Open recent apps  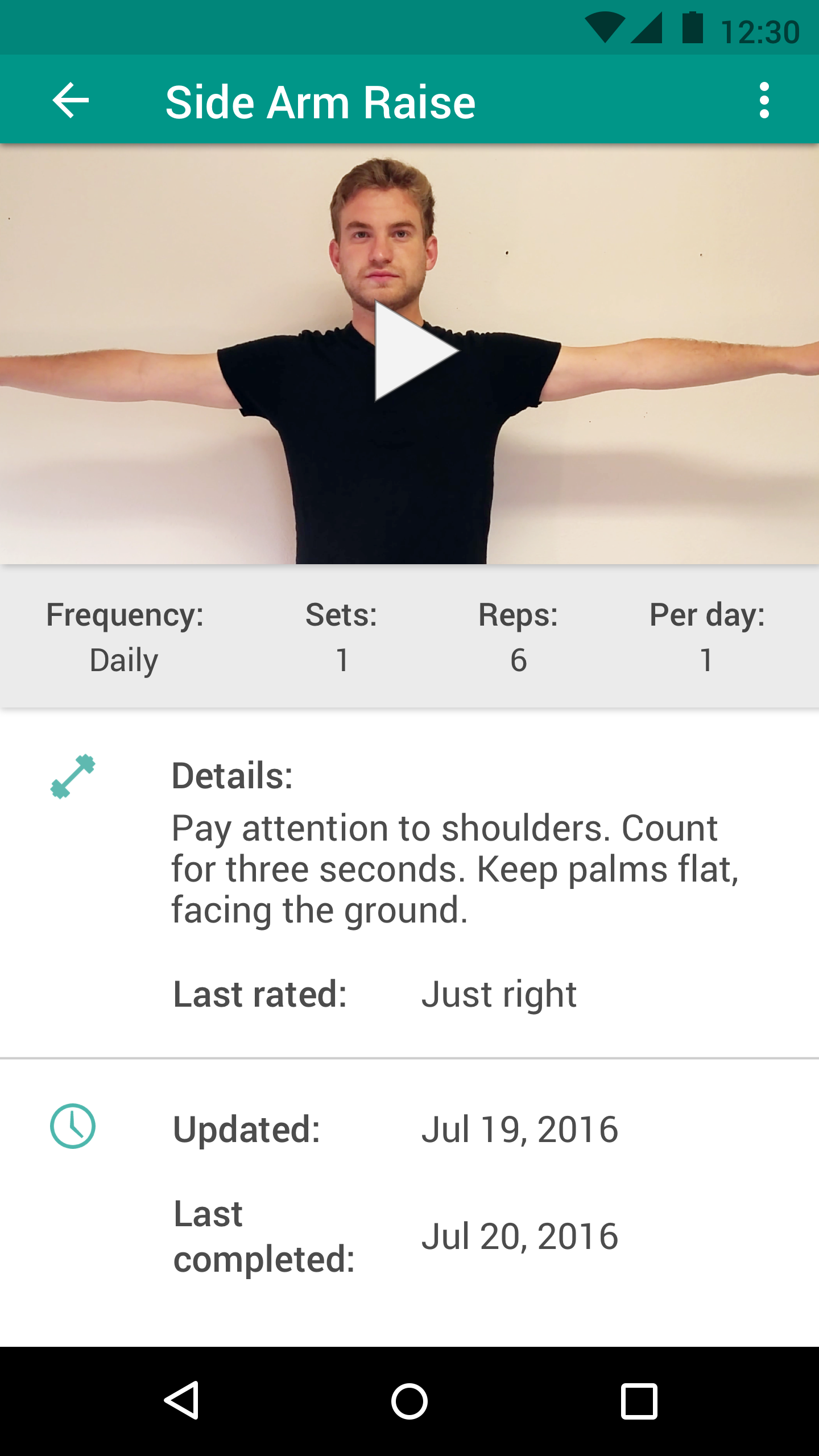(639, 1400)
